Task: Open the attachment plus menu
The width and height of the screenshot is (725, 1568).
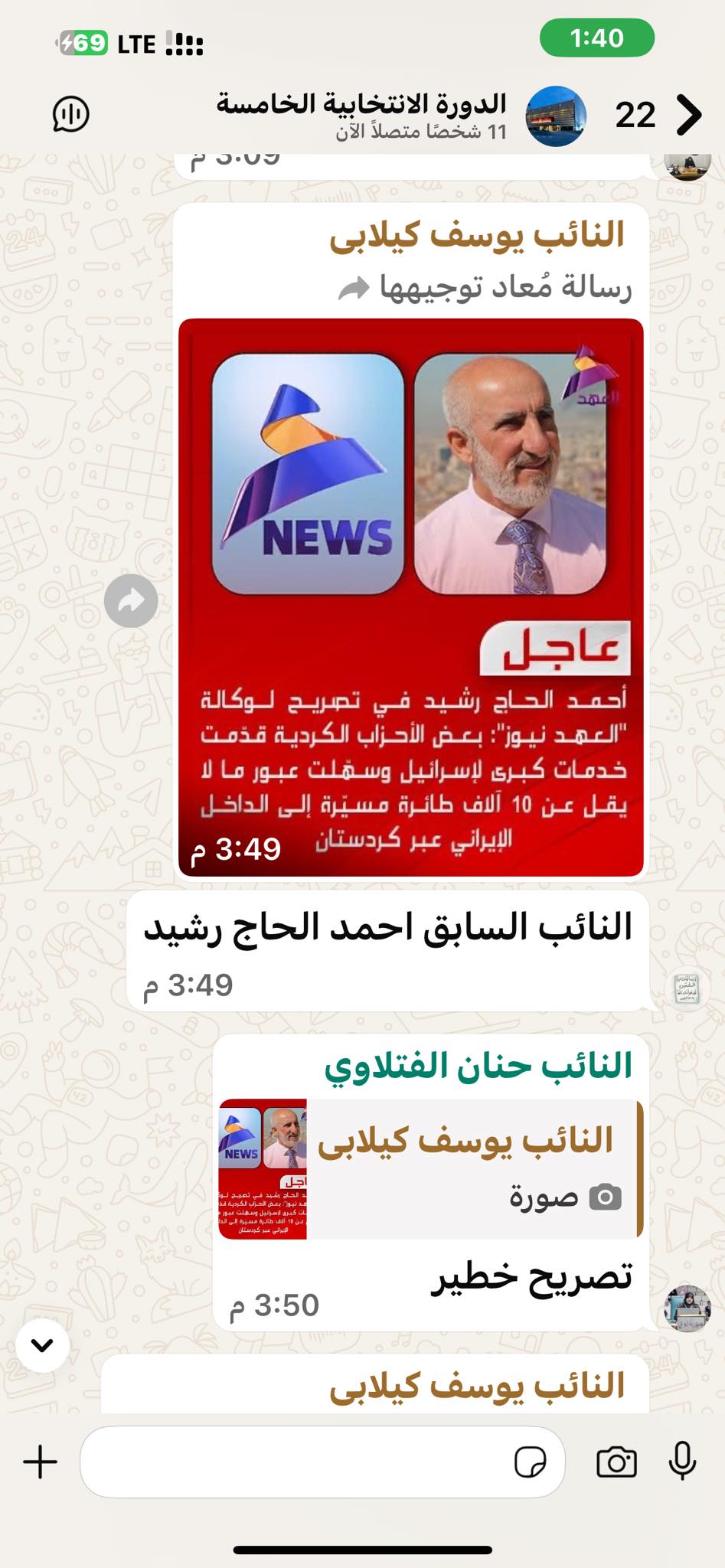Action: coord(40,1462)
